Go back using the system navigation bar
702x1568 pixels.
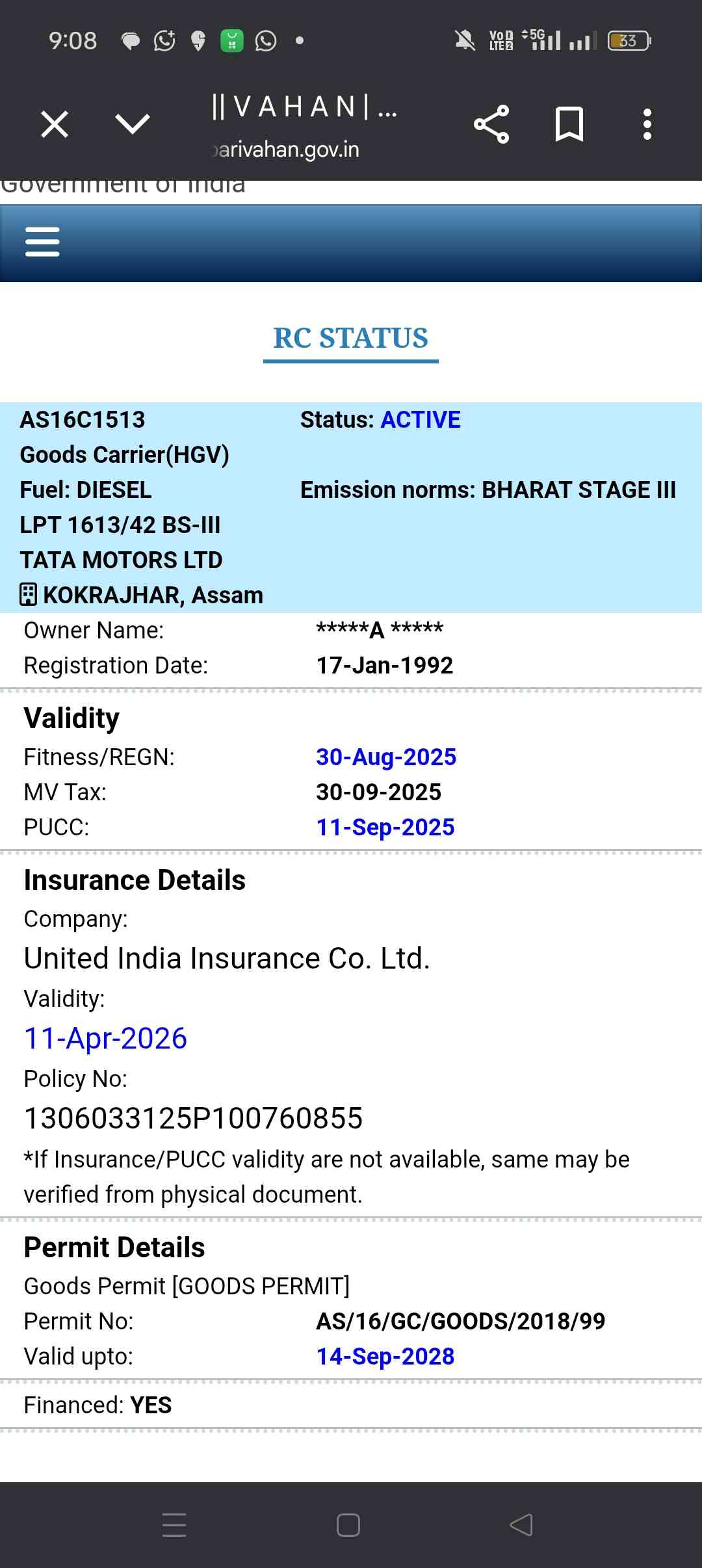521,1524
